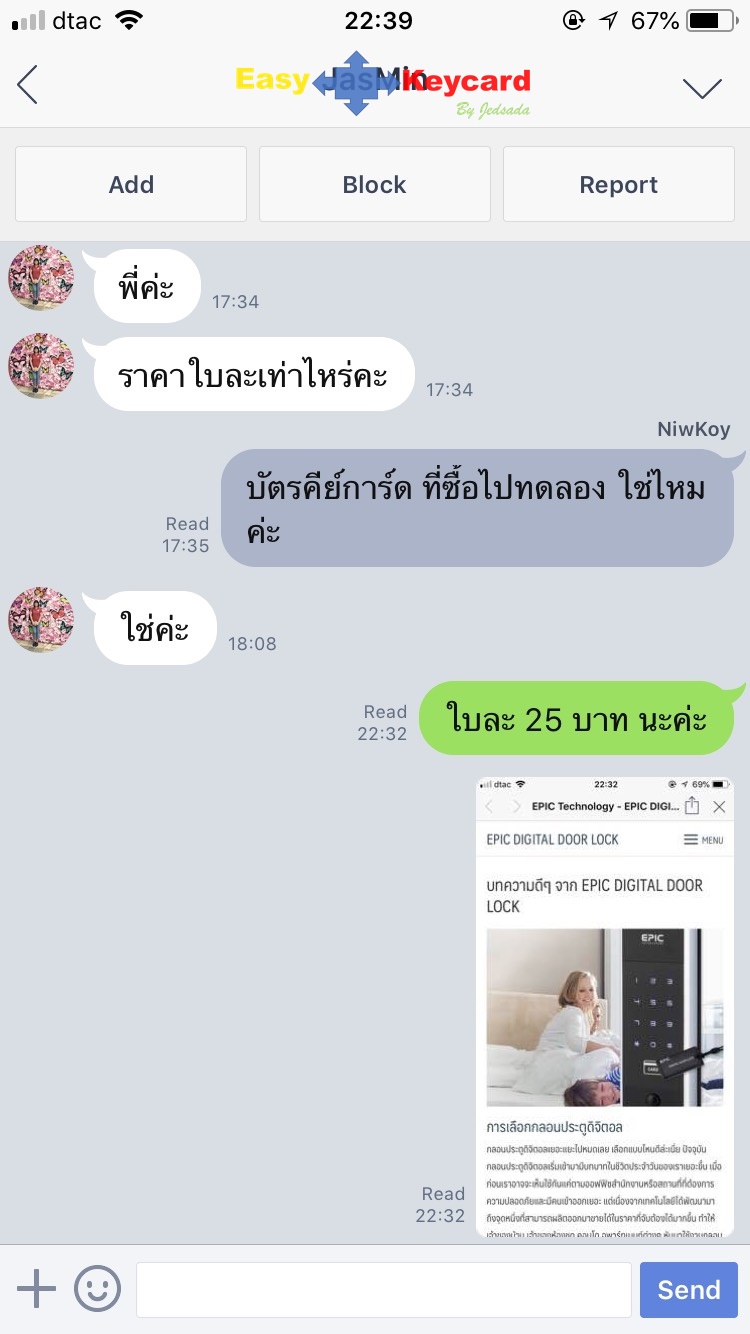This screenshot has width=750, height=1334.
Task: Open the plus attachment menu
Action: [x=37, y=1289]
